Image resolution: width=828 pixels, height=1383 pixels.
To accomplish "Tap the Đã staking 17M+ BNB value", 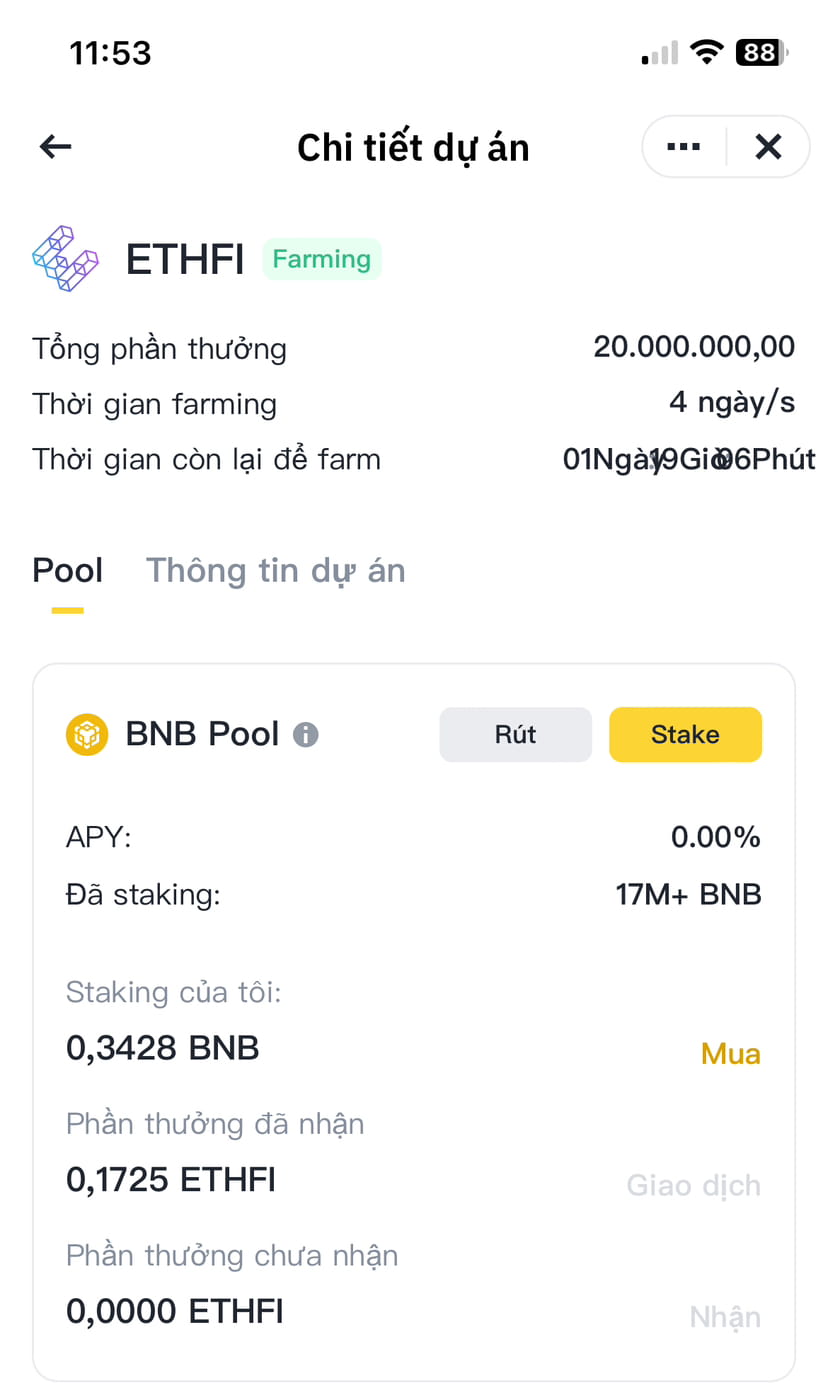I will click(688, 894).
